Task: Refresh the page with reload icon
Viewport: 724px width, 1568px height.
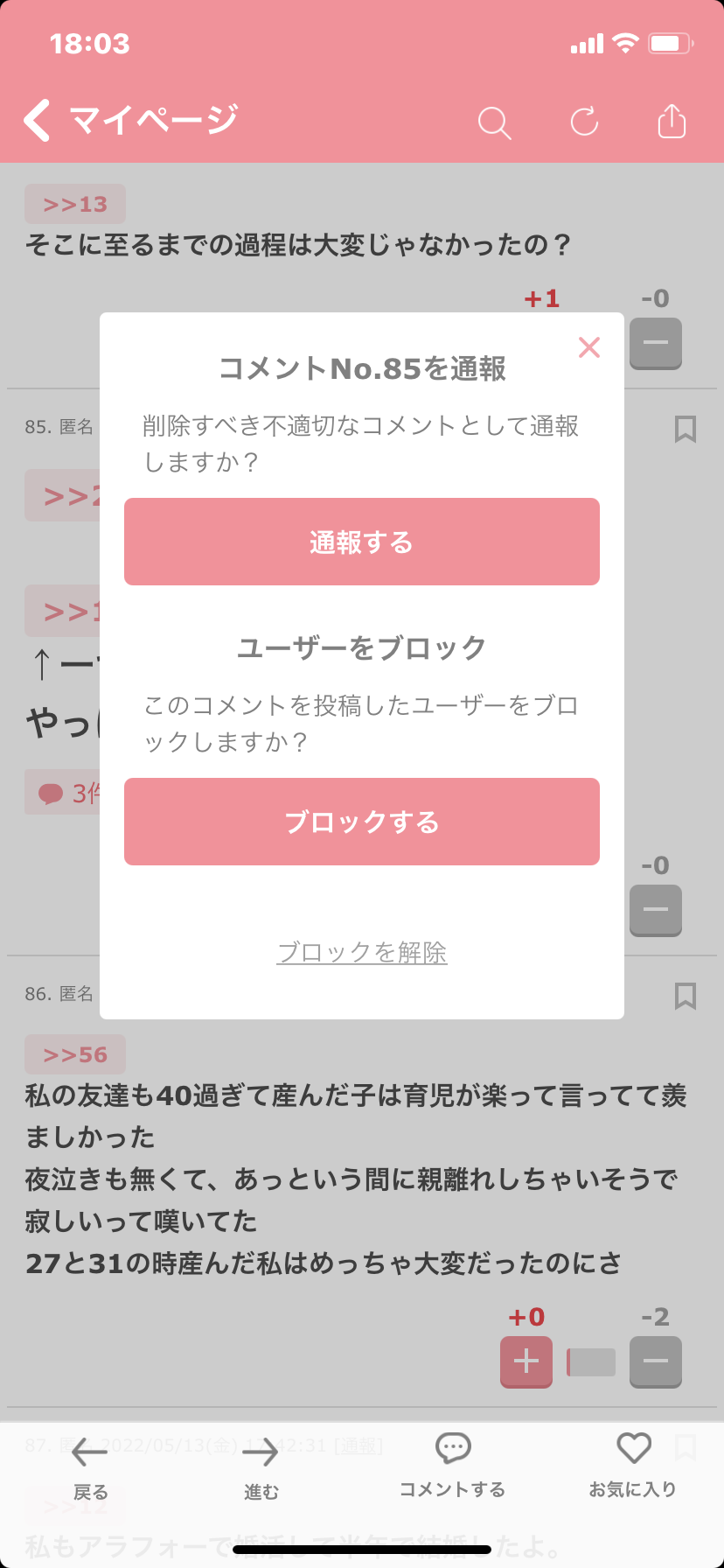Action: (x=584, y=122)
